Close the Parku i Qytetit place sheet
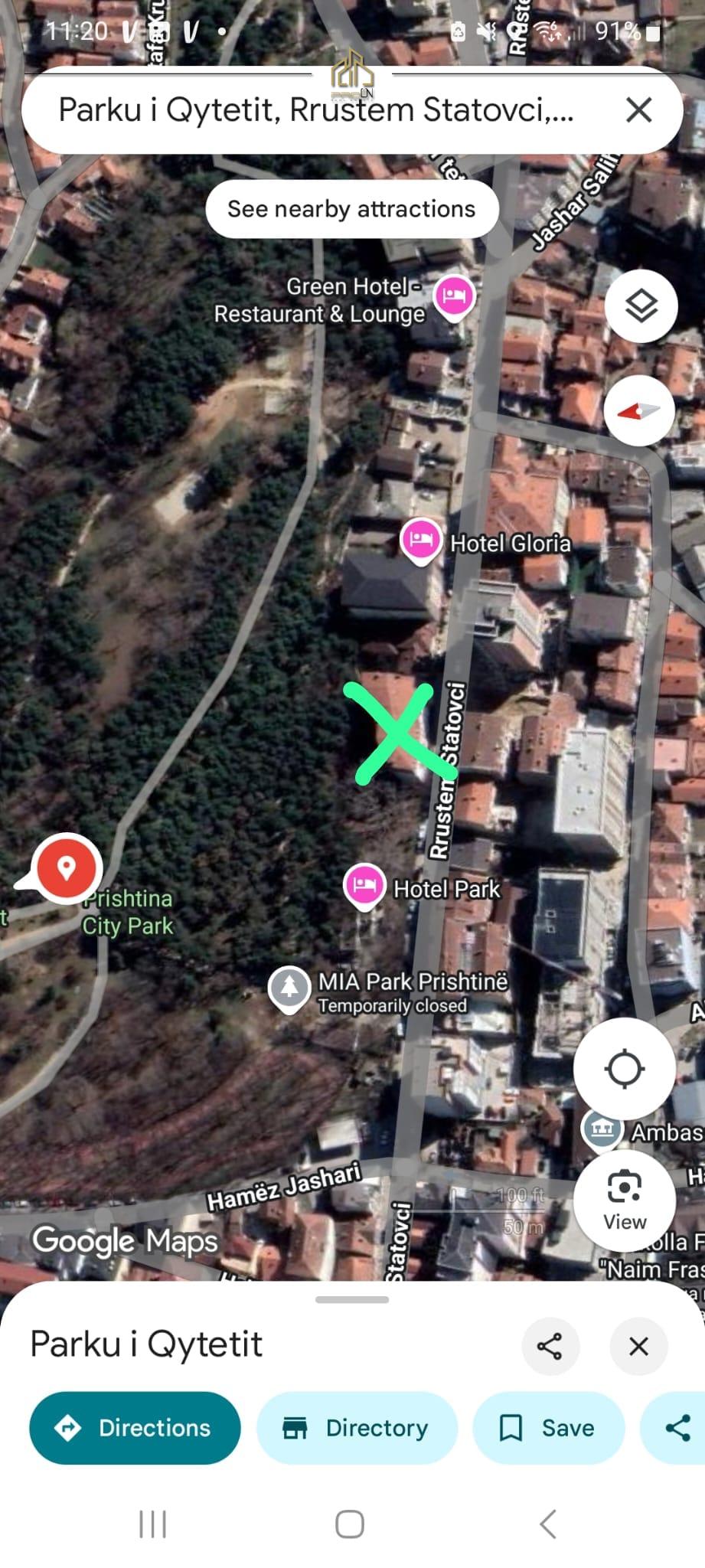This screenshot has width=705, height=1568. [x=638, y=1345]
